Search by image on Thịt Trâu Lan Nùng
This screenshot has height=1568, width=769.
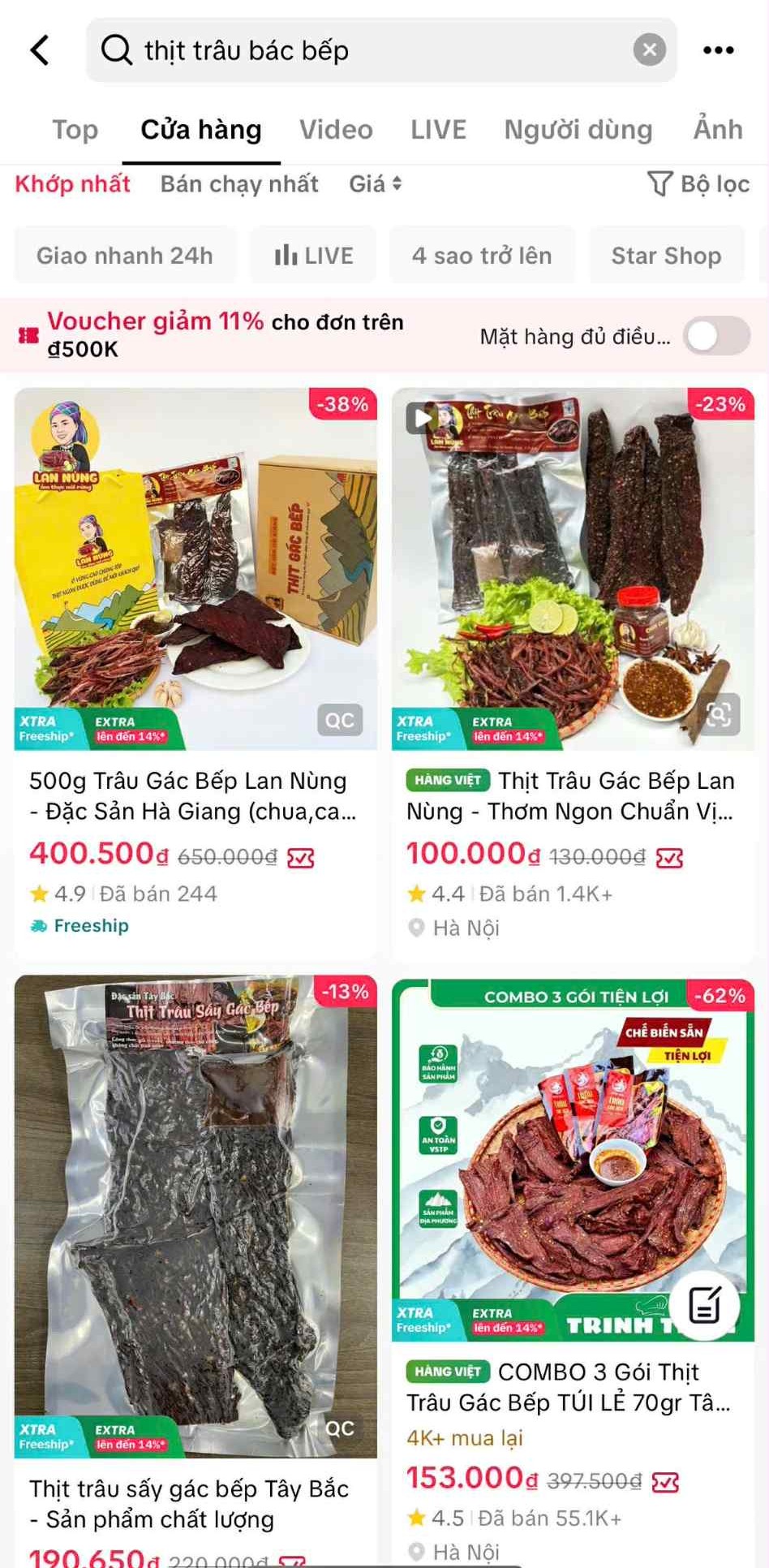point(719,715)
